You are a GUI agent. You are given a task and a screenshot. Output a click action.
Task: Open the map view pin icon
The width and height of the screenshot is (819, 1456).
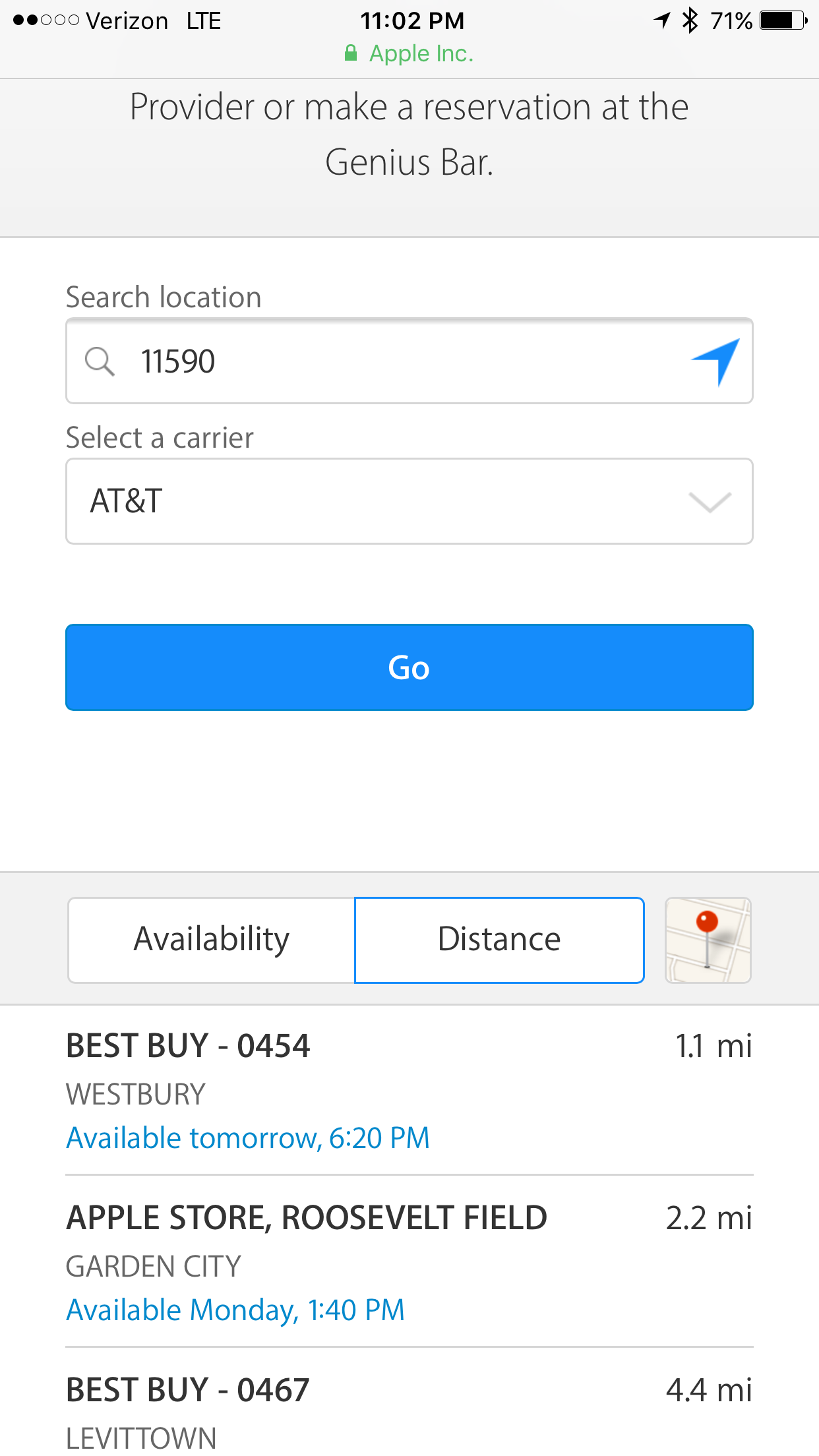708,940
